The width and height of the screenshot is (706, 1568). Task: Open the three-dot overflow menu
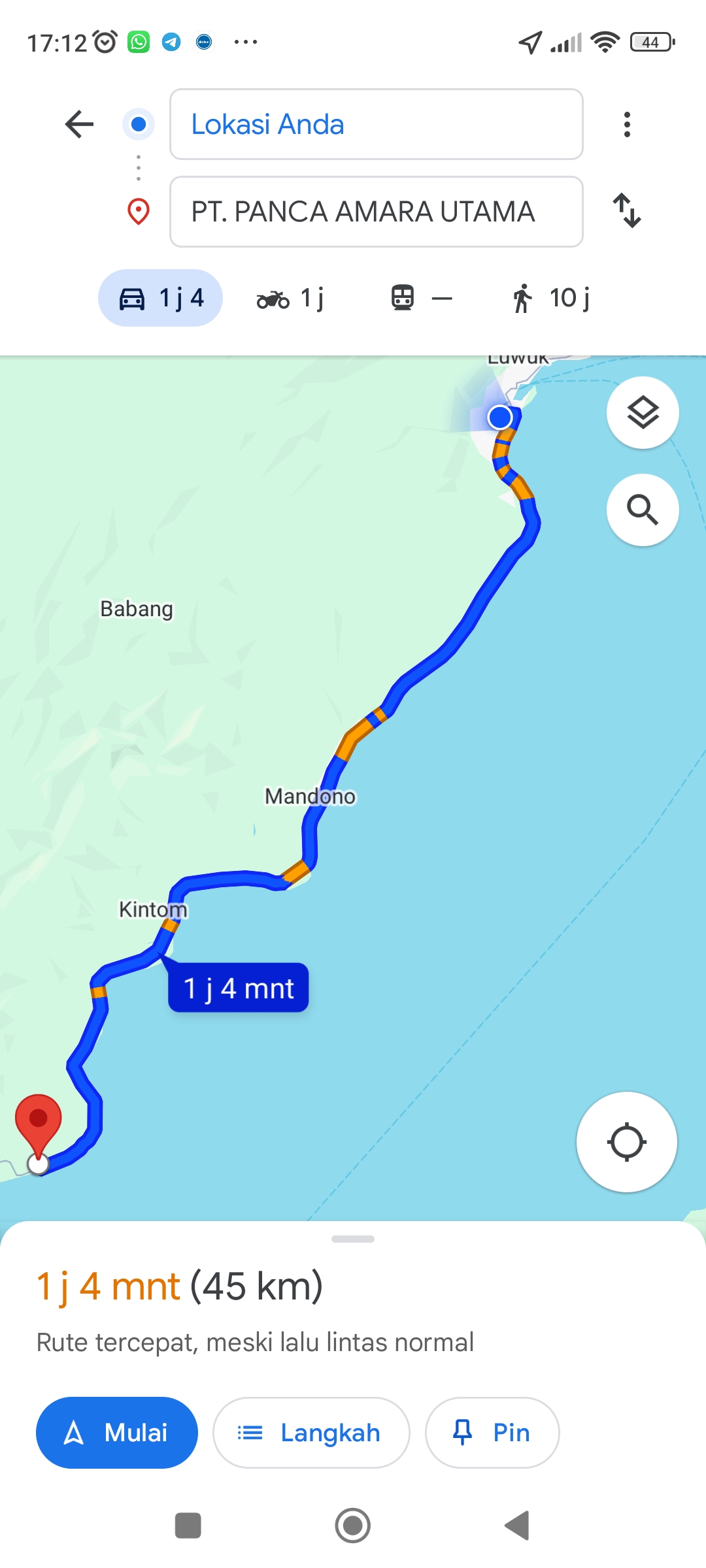627,124
